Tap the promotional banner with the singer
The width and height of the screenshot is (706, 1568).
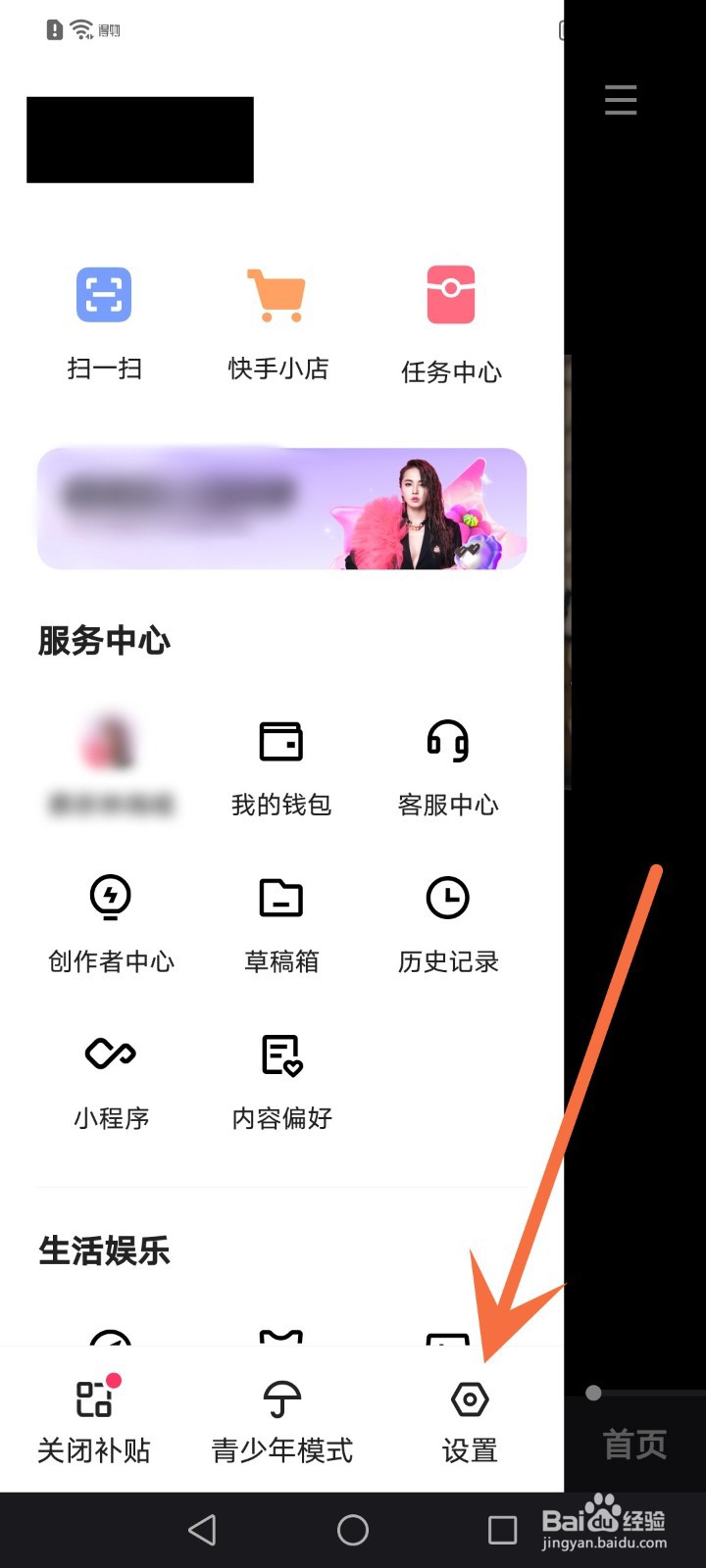(281, 508)
